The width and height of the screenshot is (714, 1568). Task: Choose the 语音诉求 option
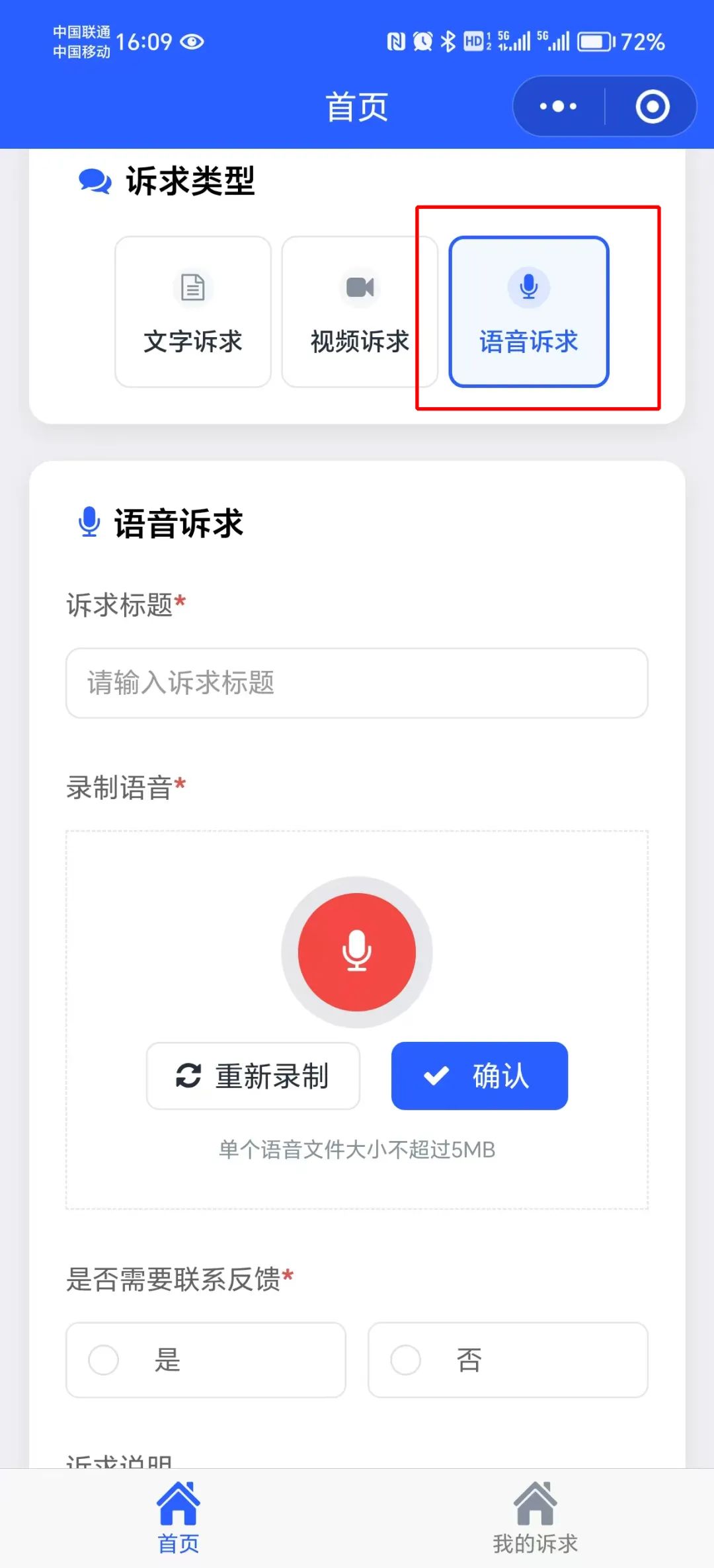click(529, 311)
